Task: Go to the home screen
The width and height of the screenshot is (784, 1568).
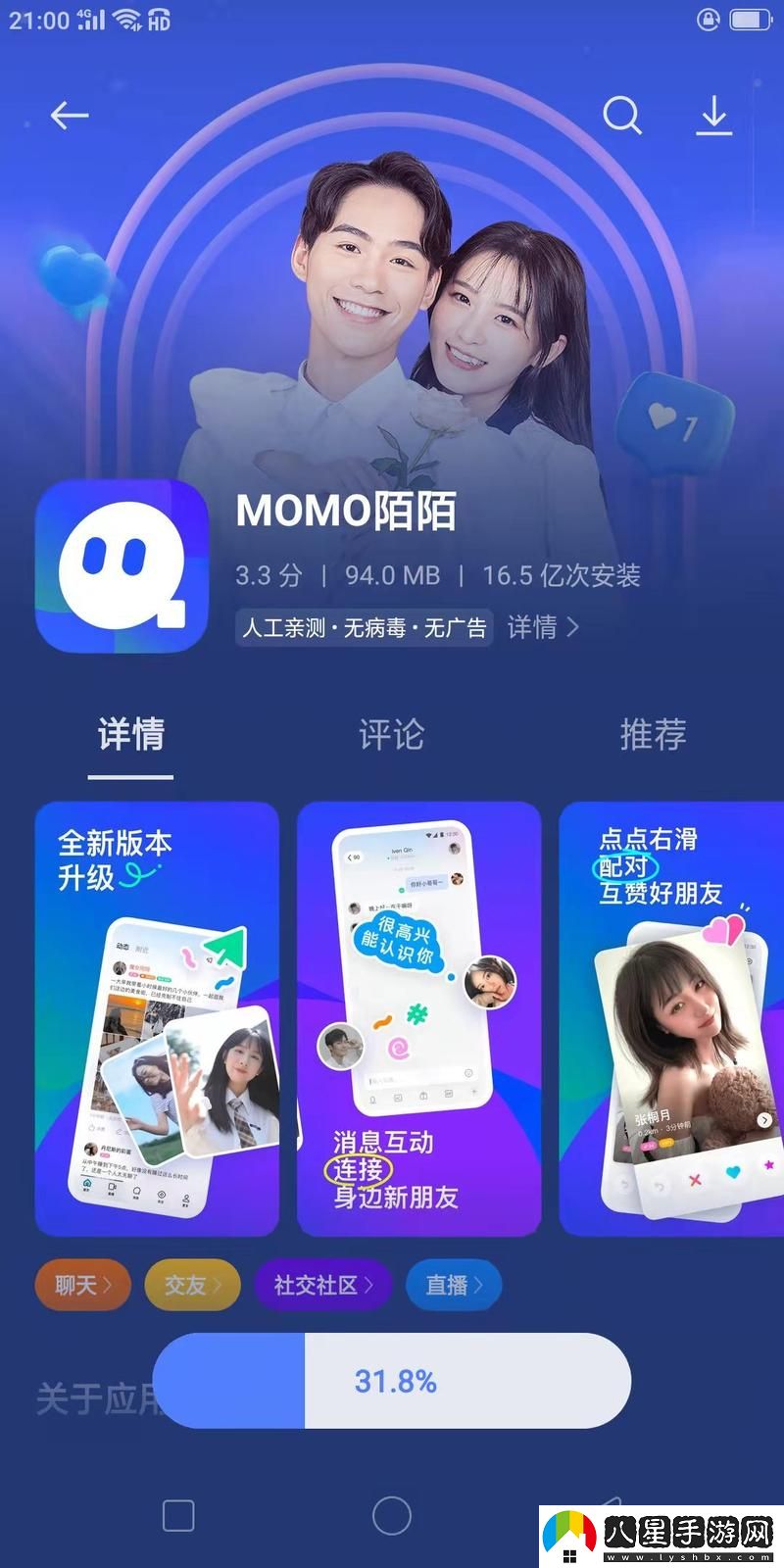Action: coord(392,1516)
